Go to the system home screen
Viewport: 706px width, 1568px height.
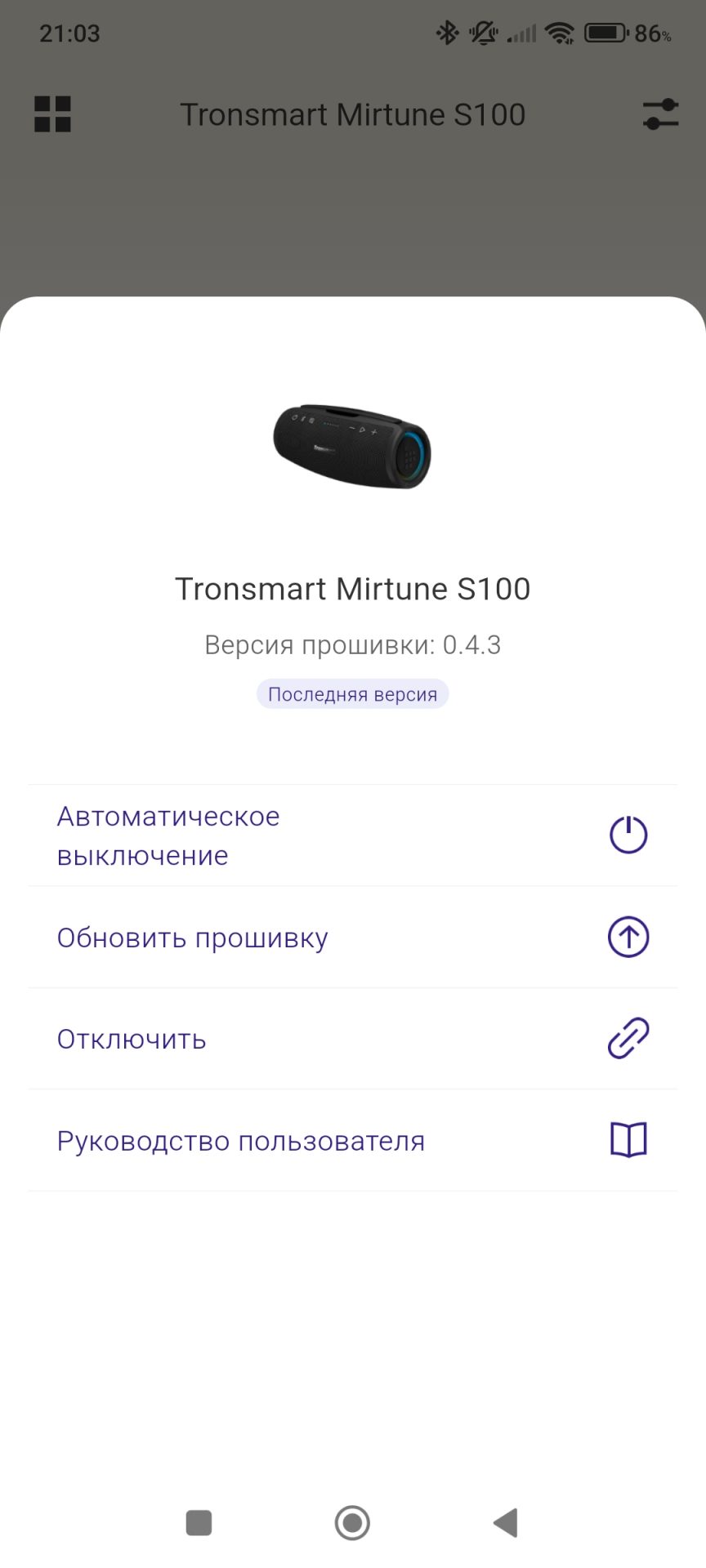click(352, 1523)
